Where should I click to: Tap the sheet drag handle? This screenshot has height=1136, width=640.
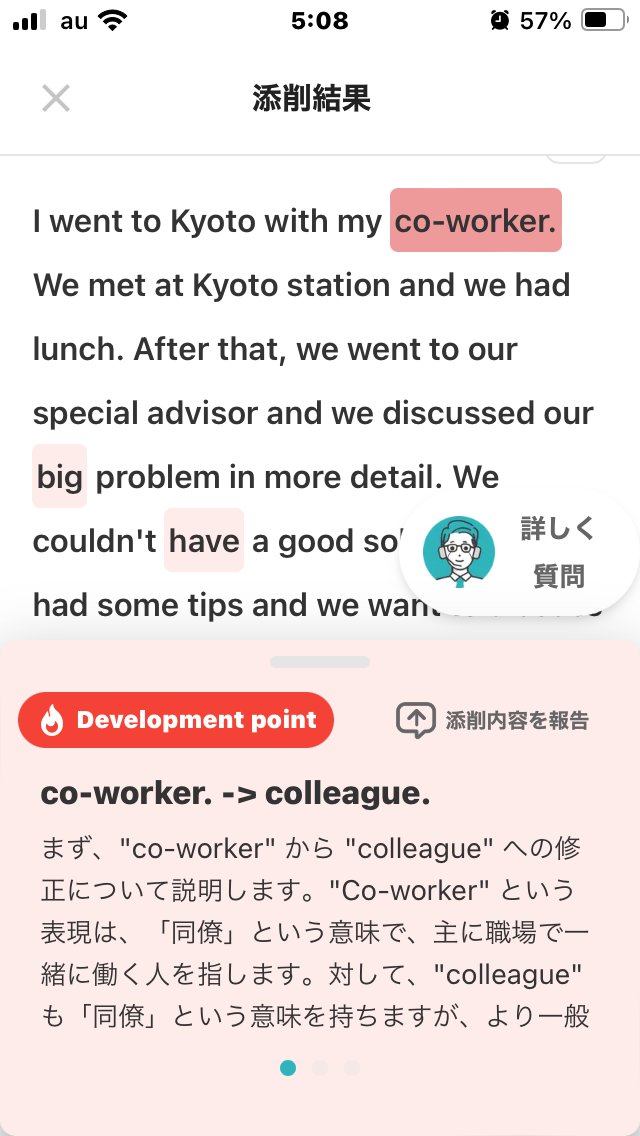tap(320, 661)
